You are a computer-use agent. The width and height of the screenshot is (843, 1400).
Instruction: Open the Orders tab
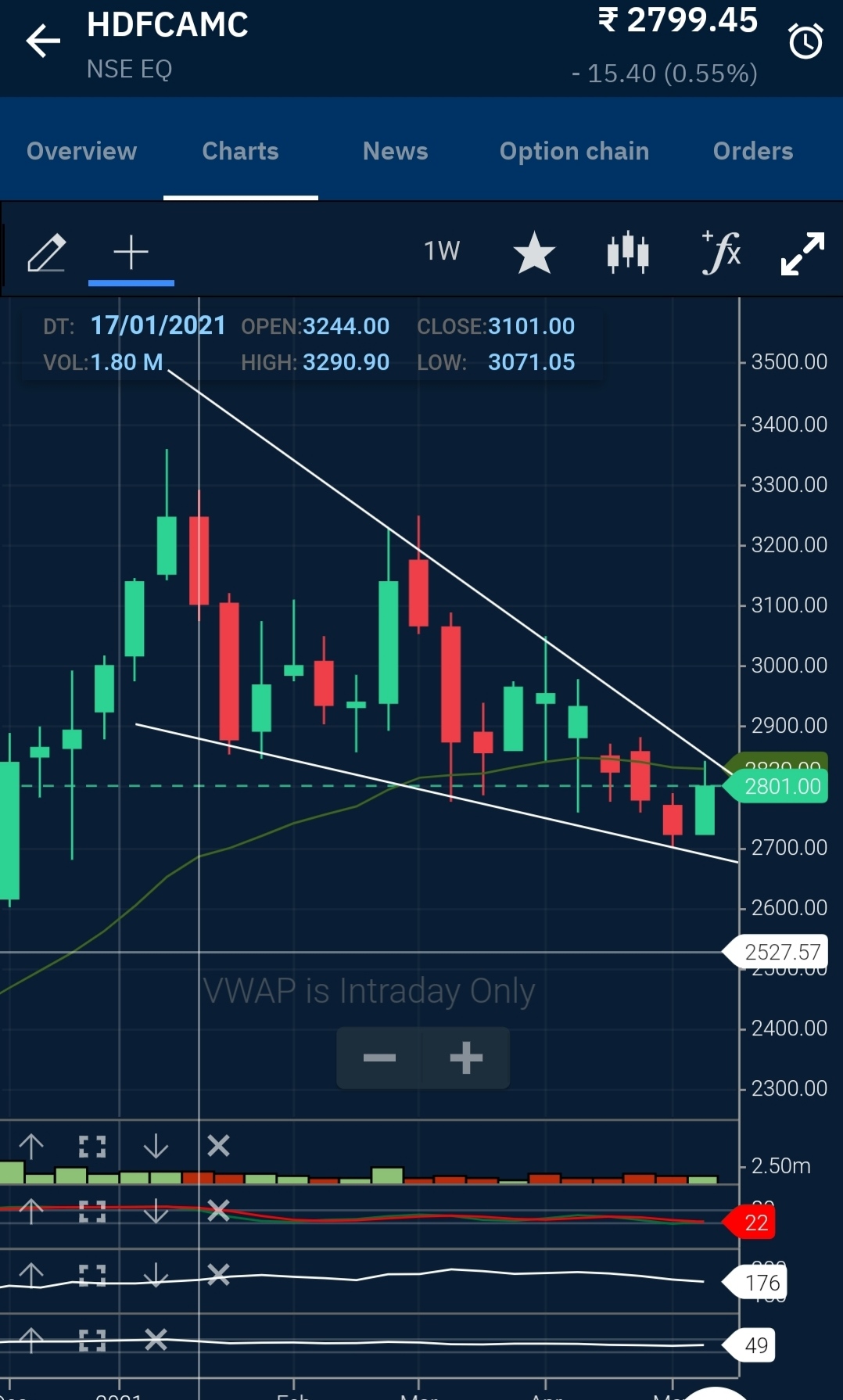(x=752, y=151)
